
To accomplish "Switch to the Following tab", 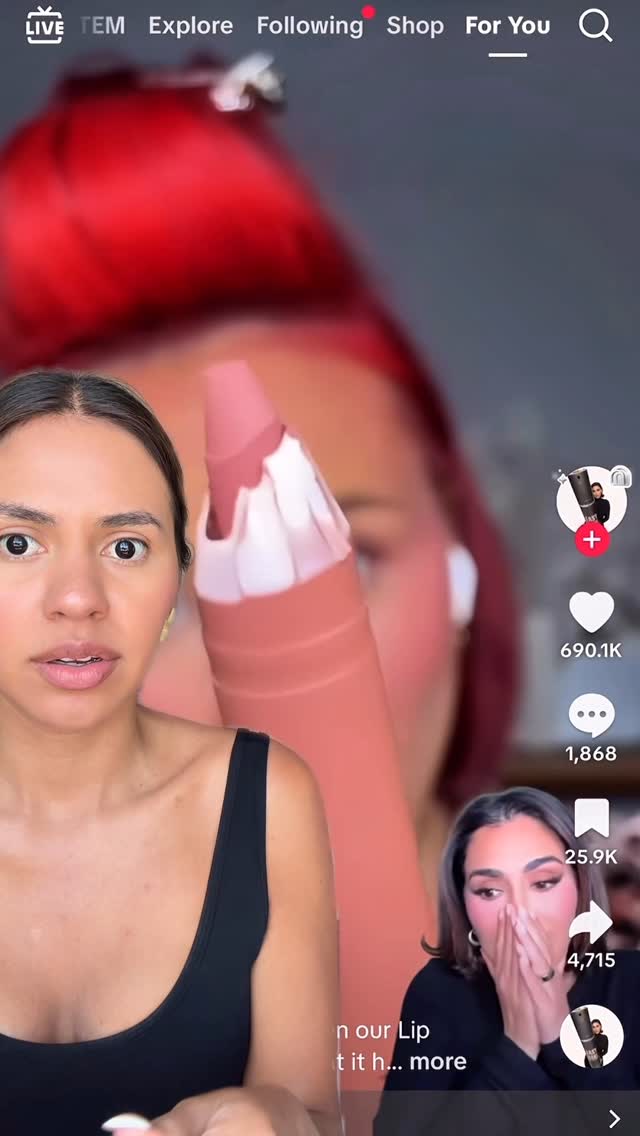I will [309, 26].
